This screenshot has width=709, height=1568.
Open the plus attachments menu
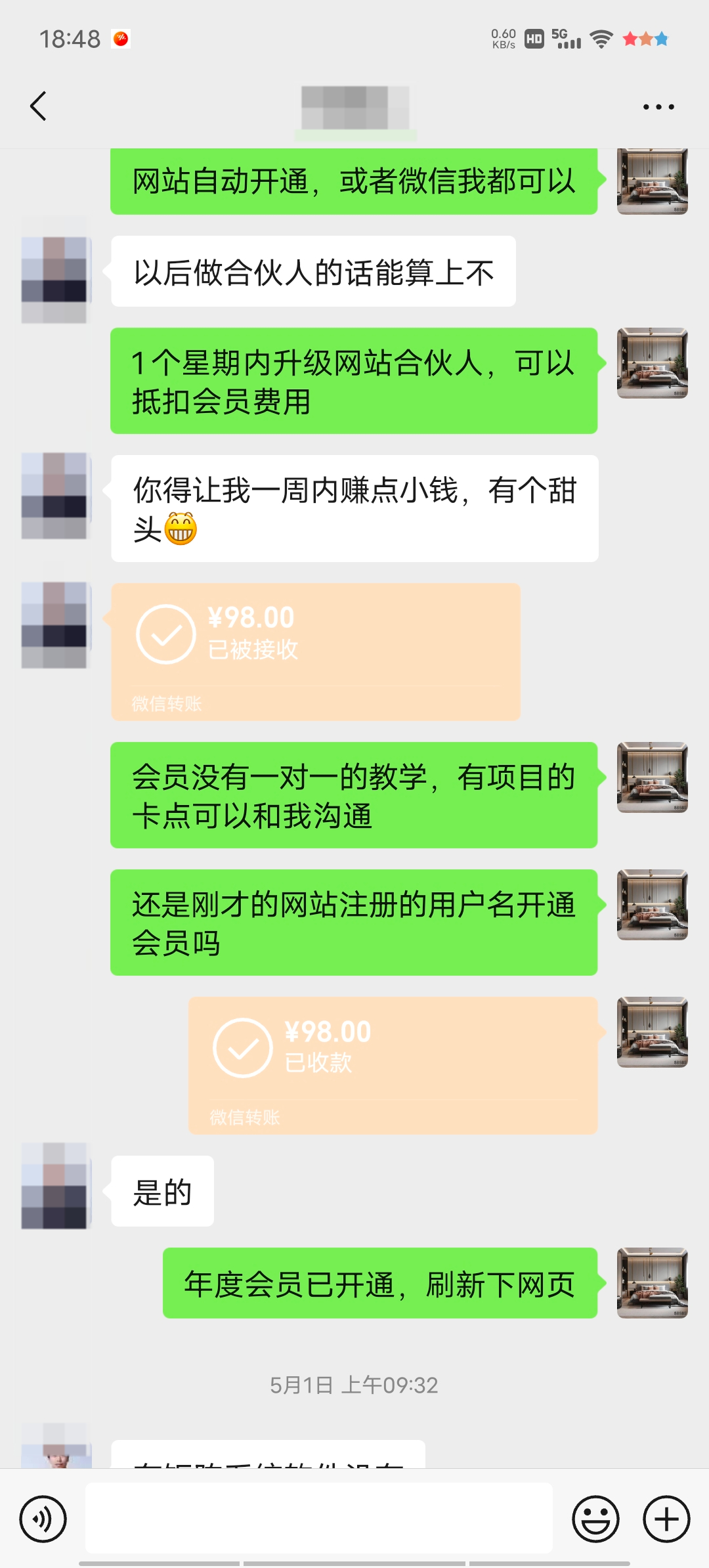666,1518
